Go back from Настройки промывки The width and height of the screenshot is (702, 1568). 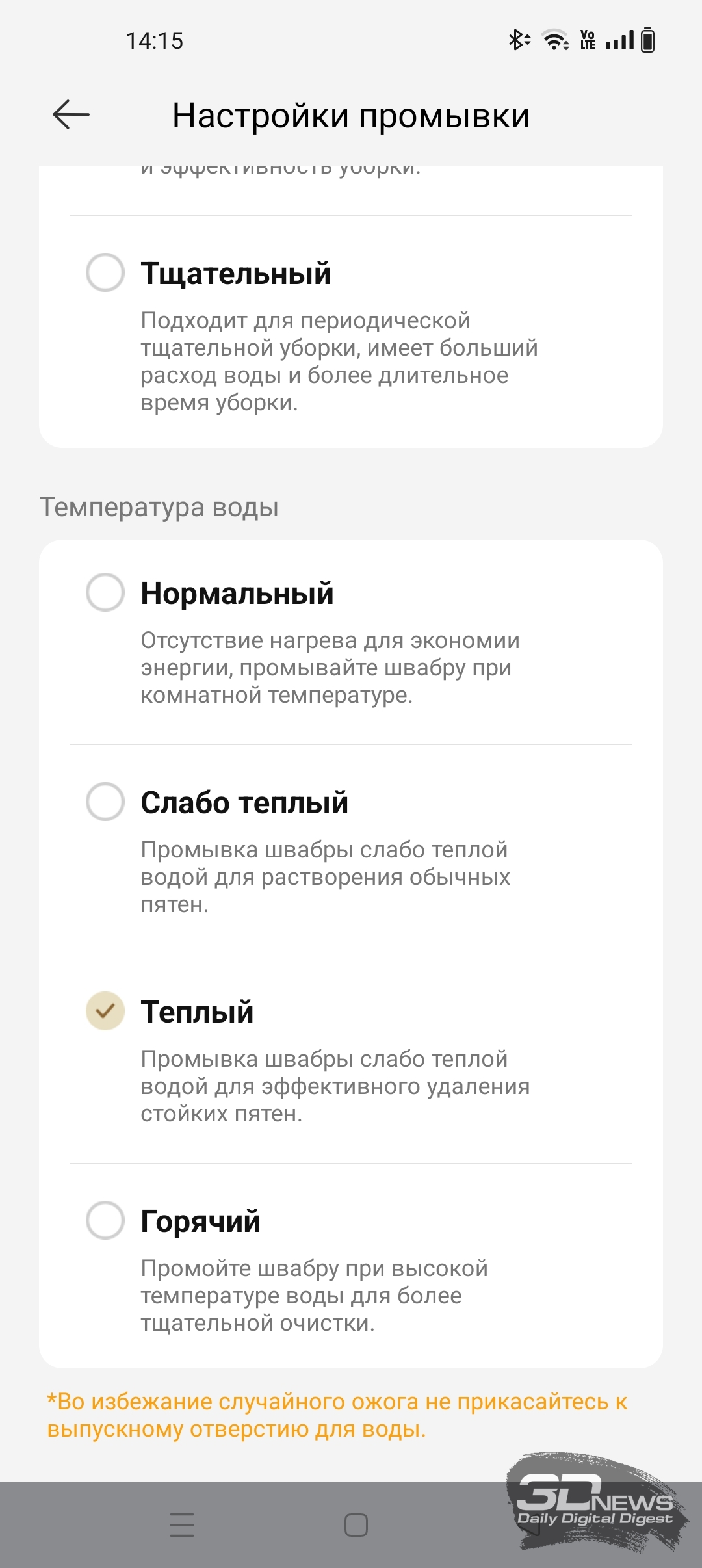pyautogui.click(x=71, y=115)
